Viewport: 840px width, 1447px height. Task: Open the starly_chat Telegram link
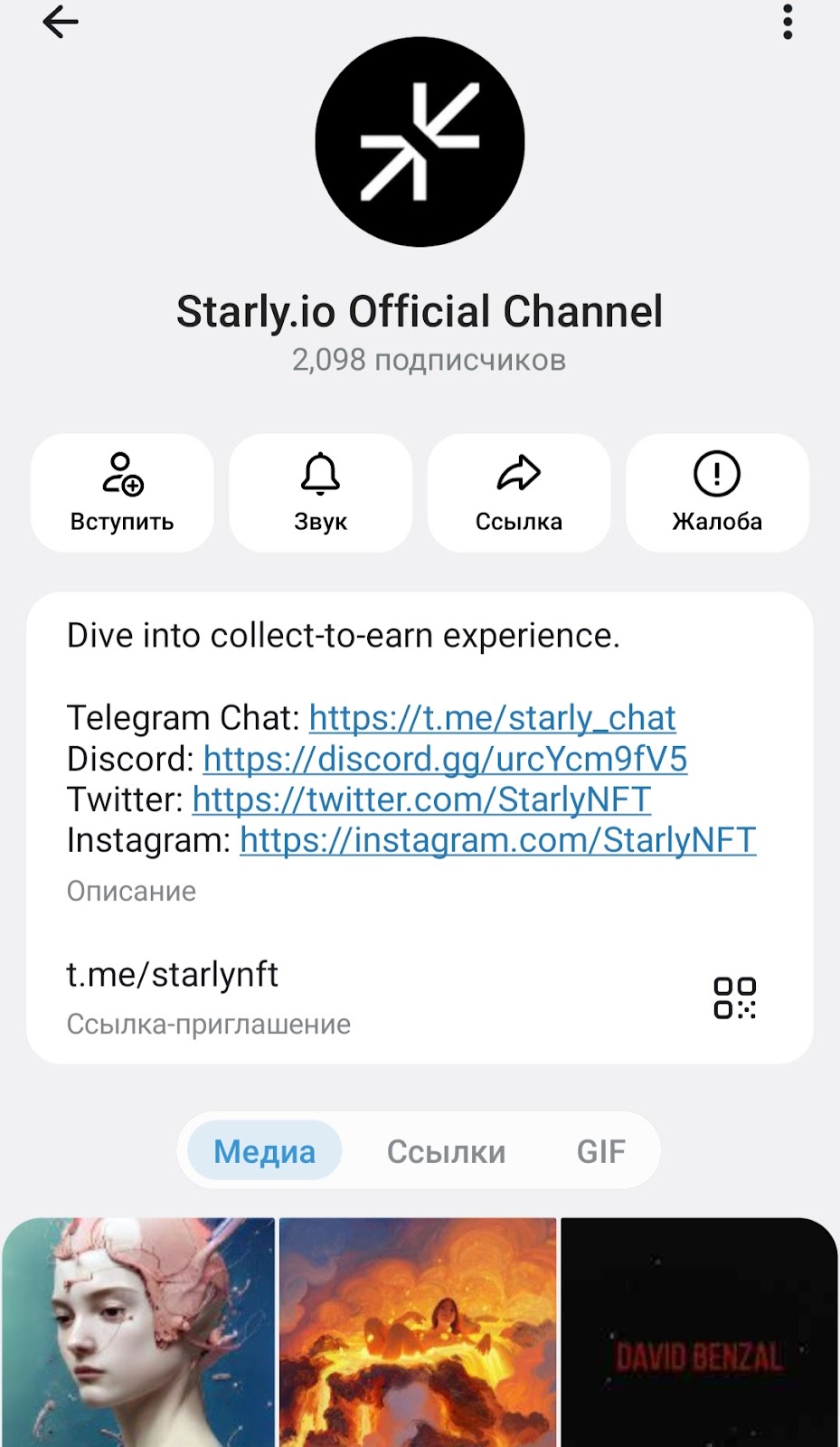[492, 718]
